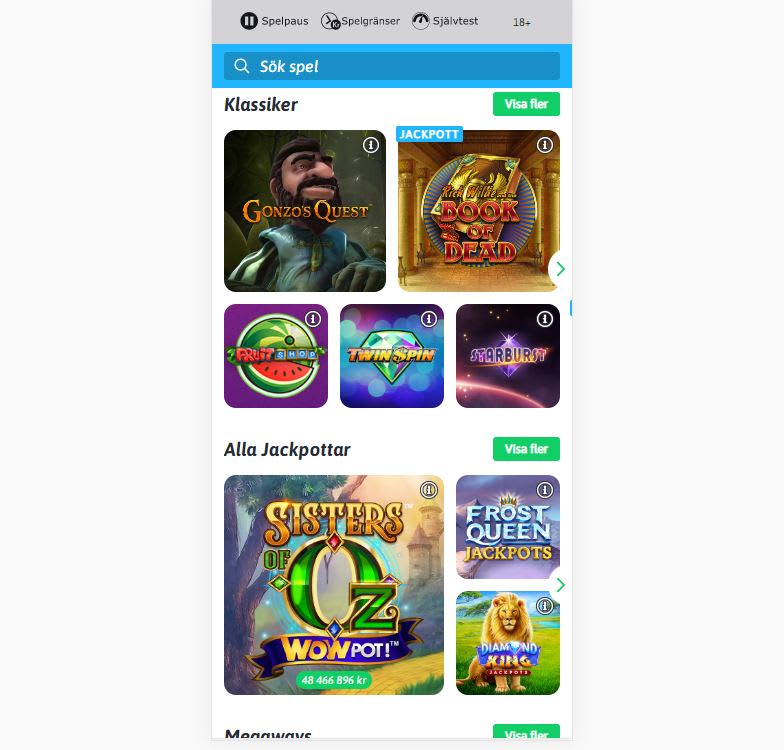Advance the Alla Jackpottar carousel arrow

[x=560, y=585]
